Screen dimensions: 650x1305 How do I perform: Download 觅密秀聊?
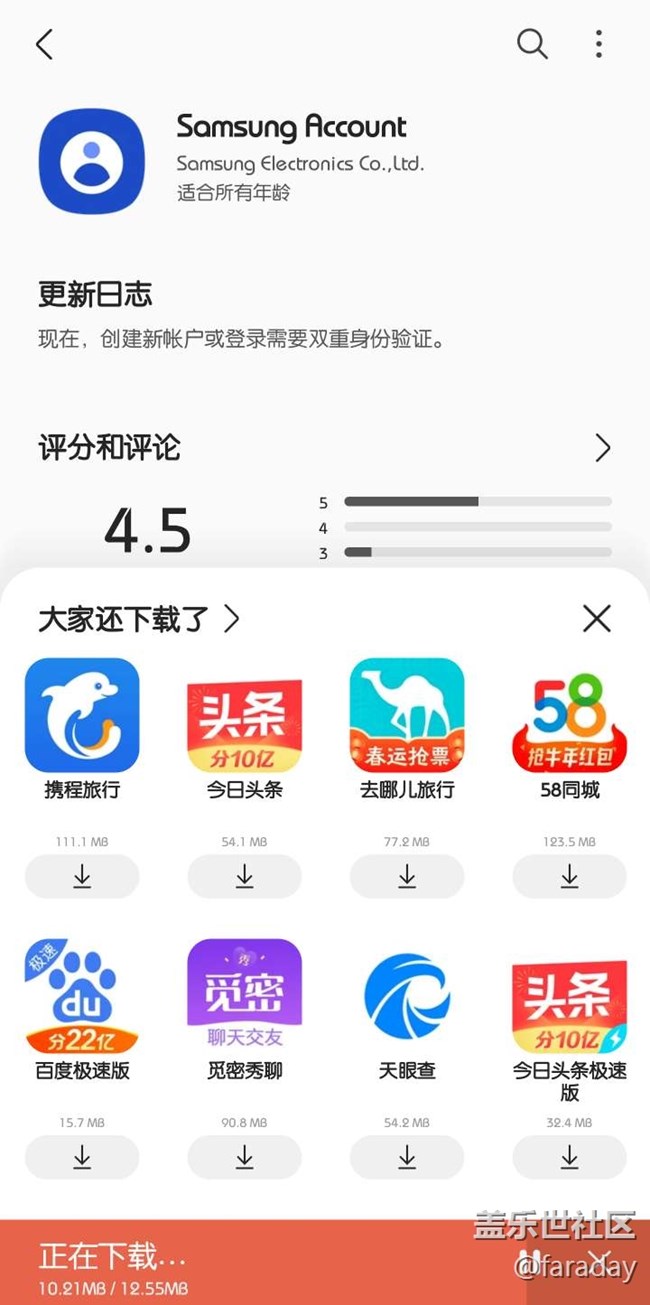pos(244,1157)
